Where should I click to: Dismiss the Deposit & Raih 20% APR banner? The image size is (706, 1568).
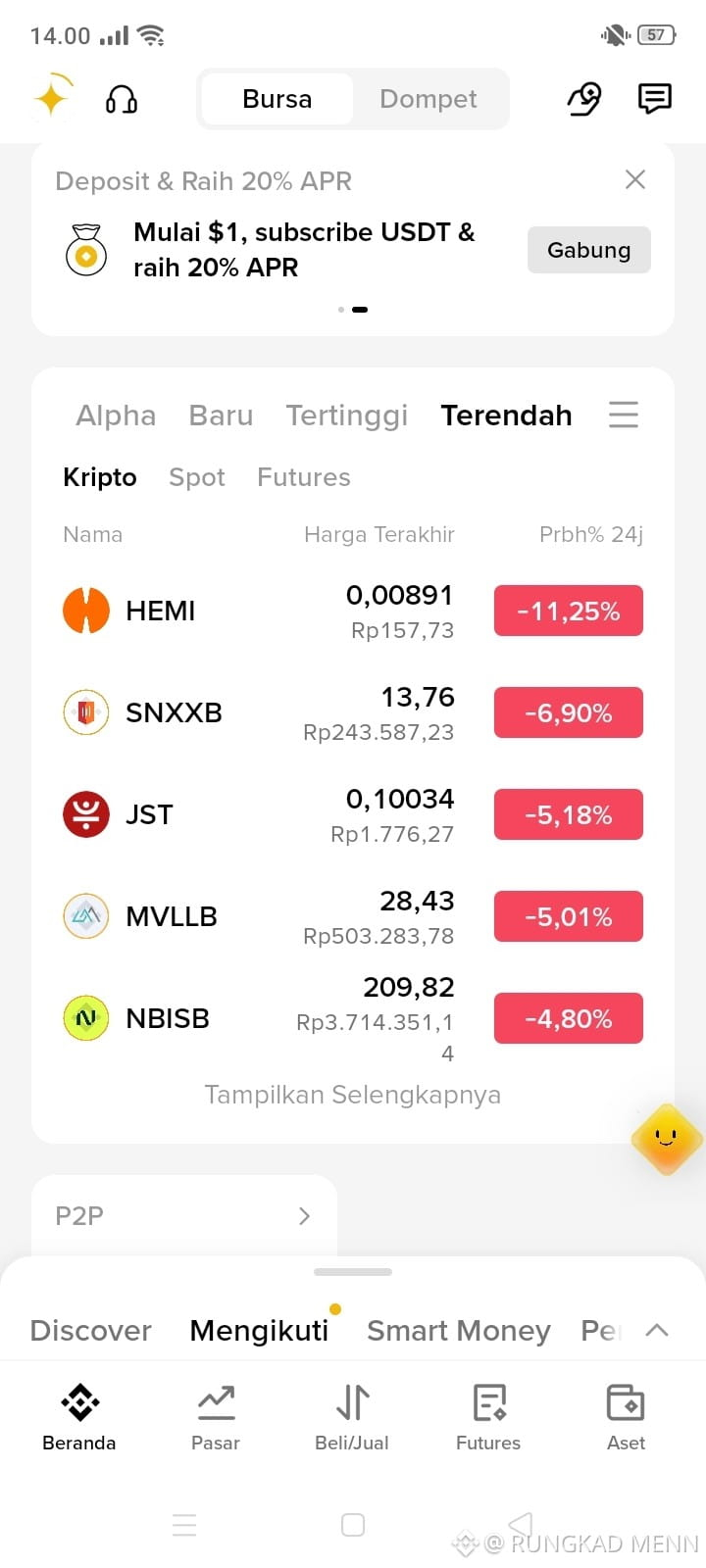tap(635, 179)
